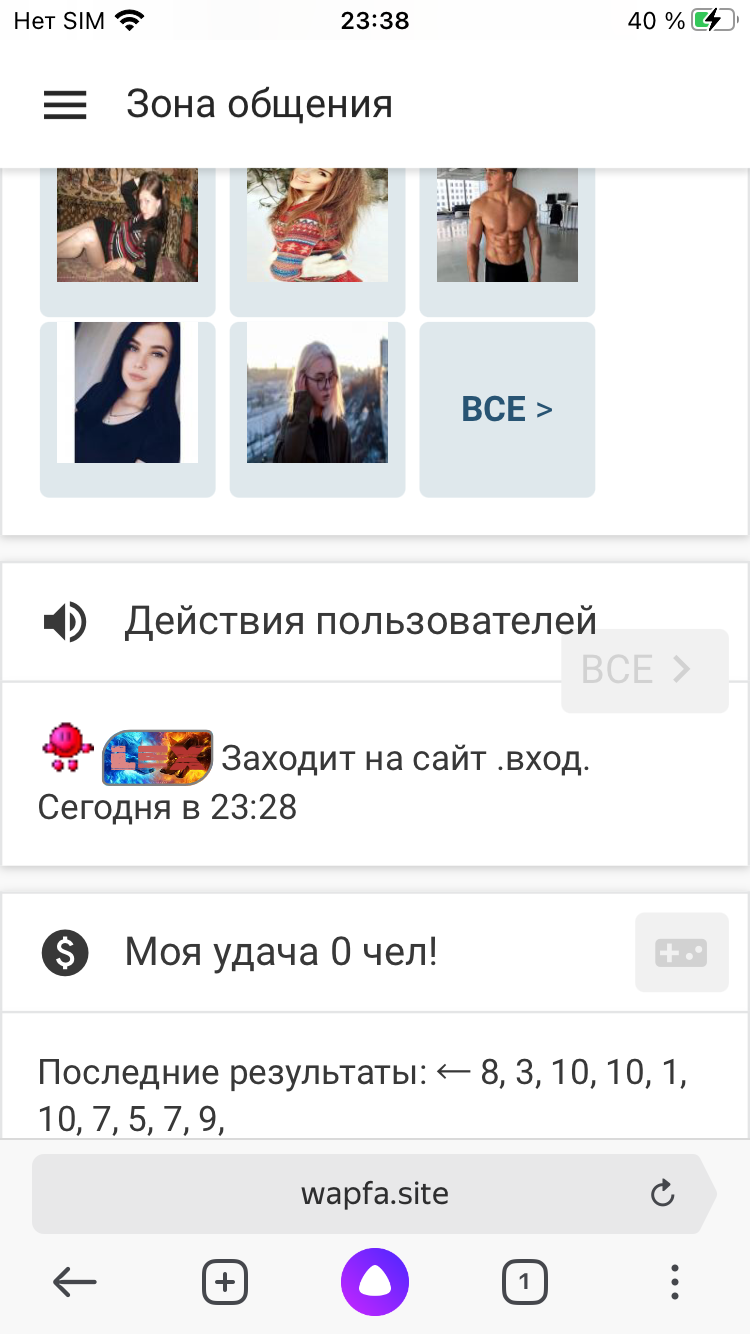This screenshot has width=750, height=1334.
Task: Go back using the browser arrow
Action: 75,1281
